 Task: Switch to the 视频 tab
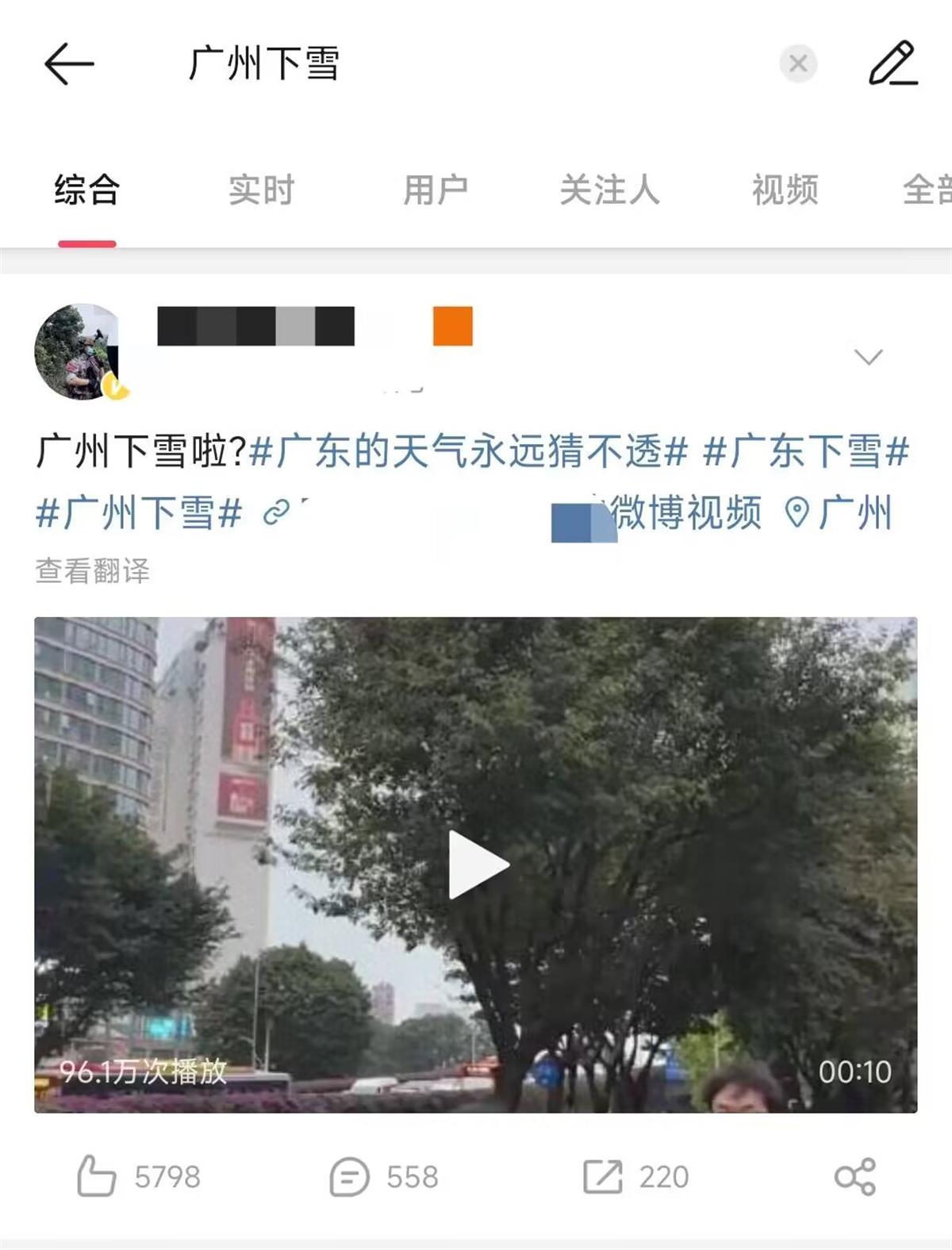[785, 190]
